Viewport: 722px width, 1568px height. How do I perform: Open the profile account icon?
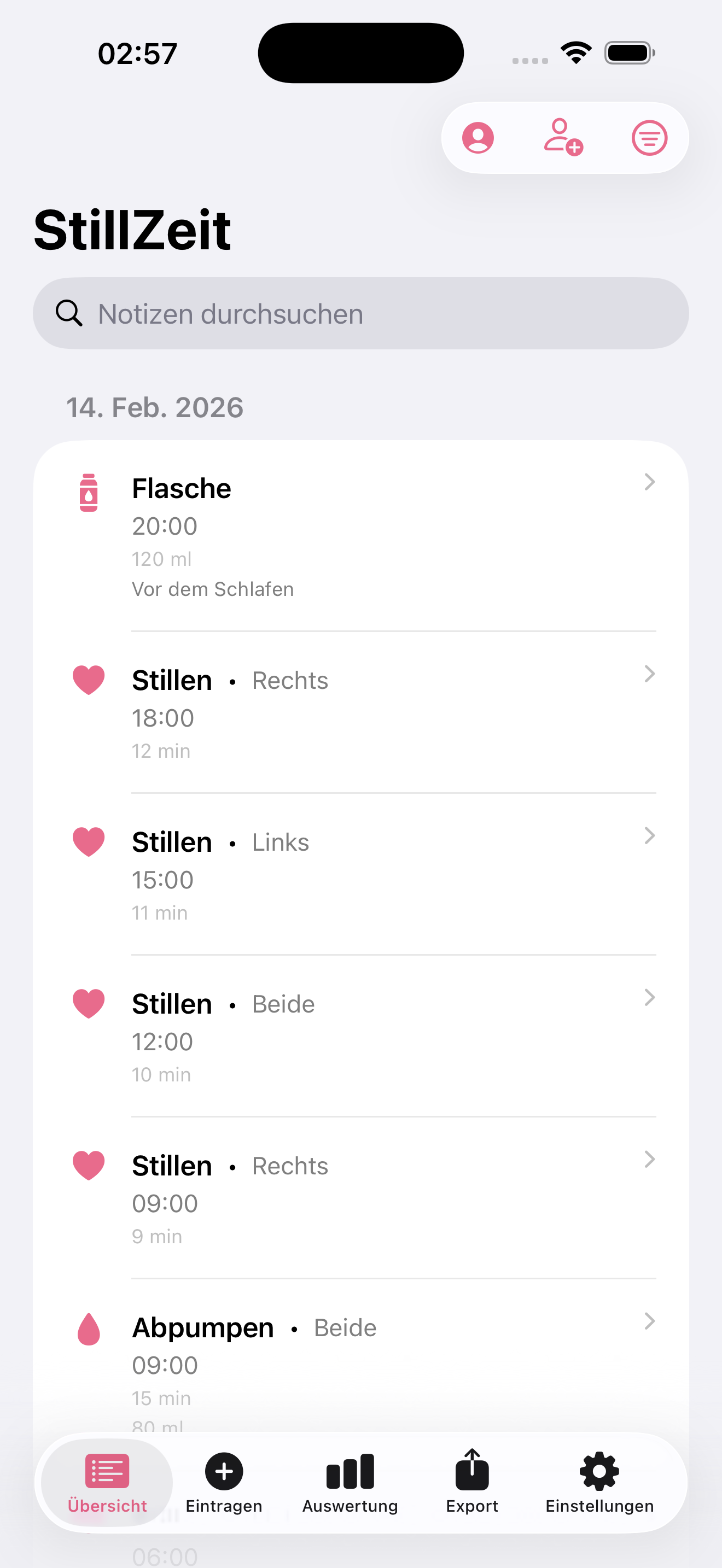[x=479, y=138]
